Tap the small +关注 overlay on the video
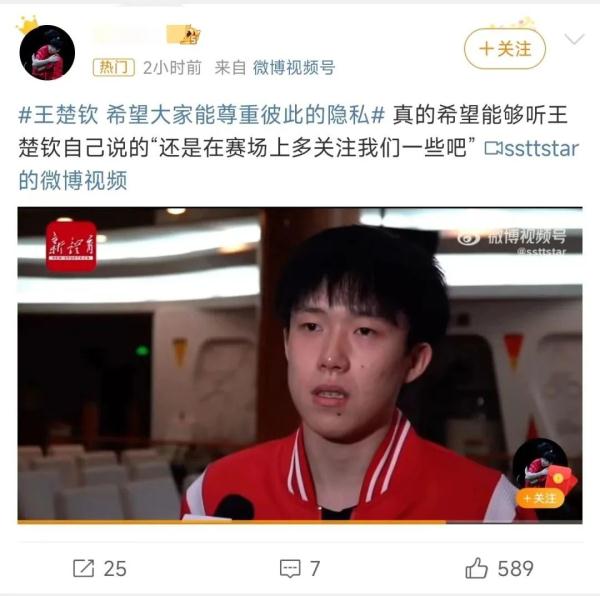 pos(540,498)
